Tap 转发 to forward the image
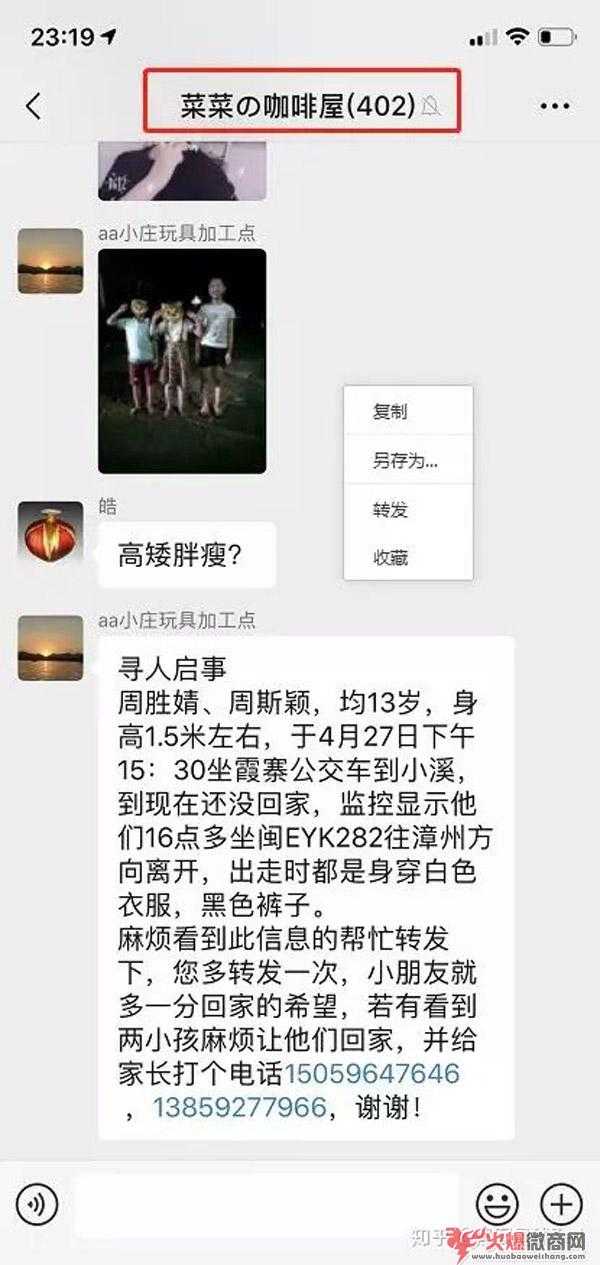Viewport: 600px width, 1265px height. coord(390,510)
